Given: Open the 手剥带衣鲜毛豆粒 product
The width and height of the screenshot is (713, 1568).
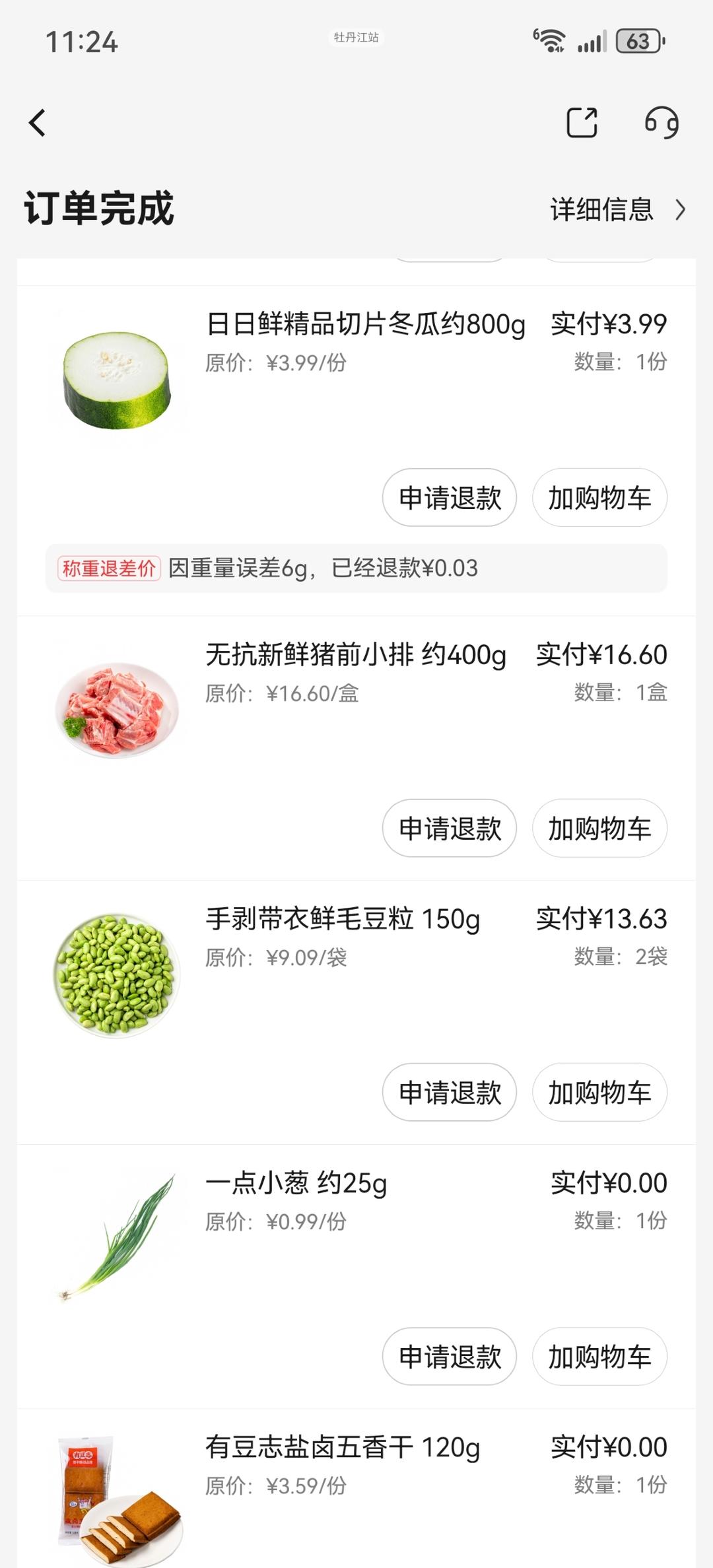Looking at the screenshot, I should pos(117,974).
